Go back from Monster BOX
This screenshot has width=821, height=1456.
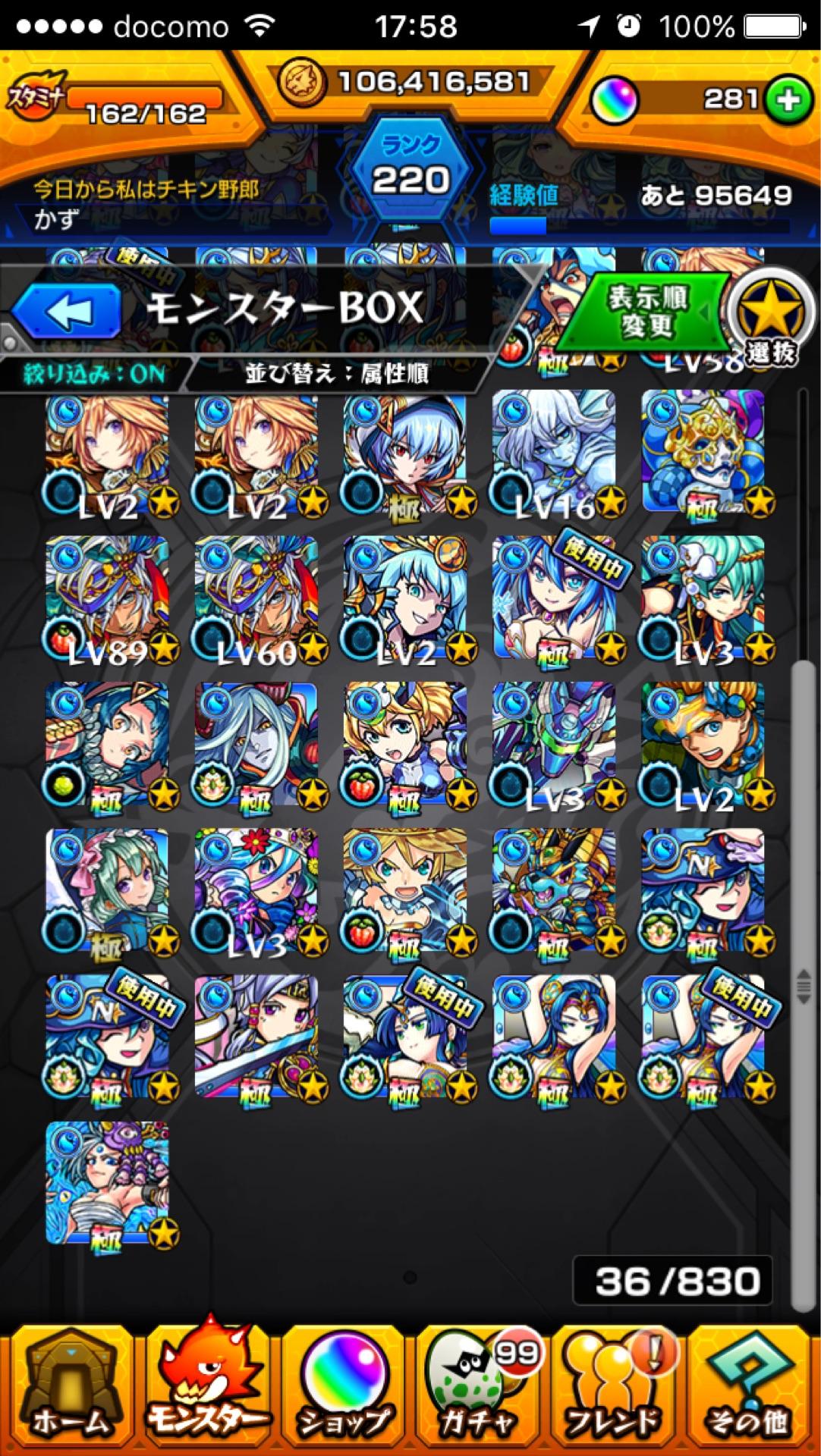pos(67,309)
